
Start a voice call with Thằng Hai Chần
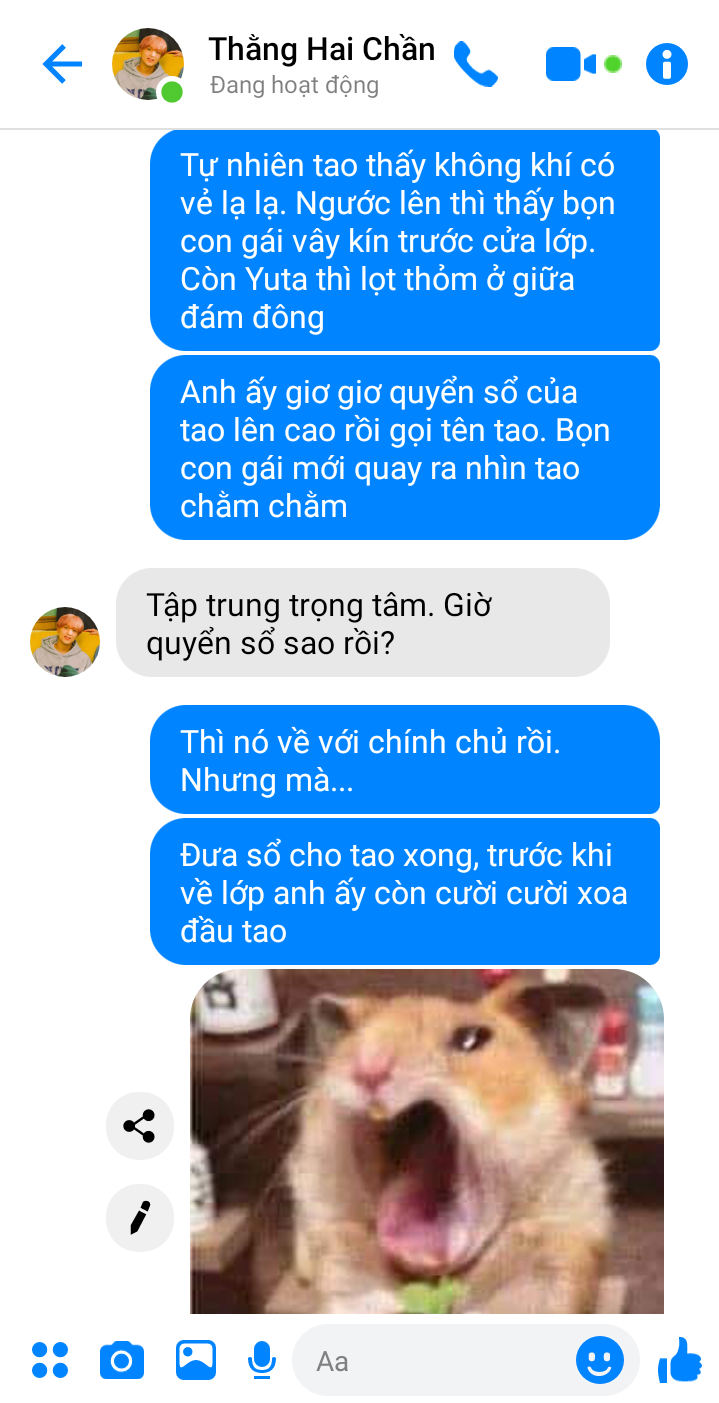tap(475, 65)
